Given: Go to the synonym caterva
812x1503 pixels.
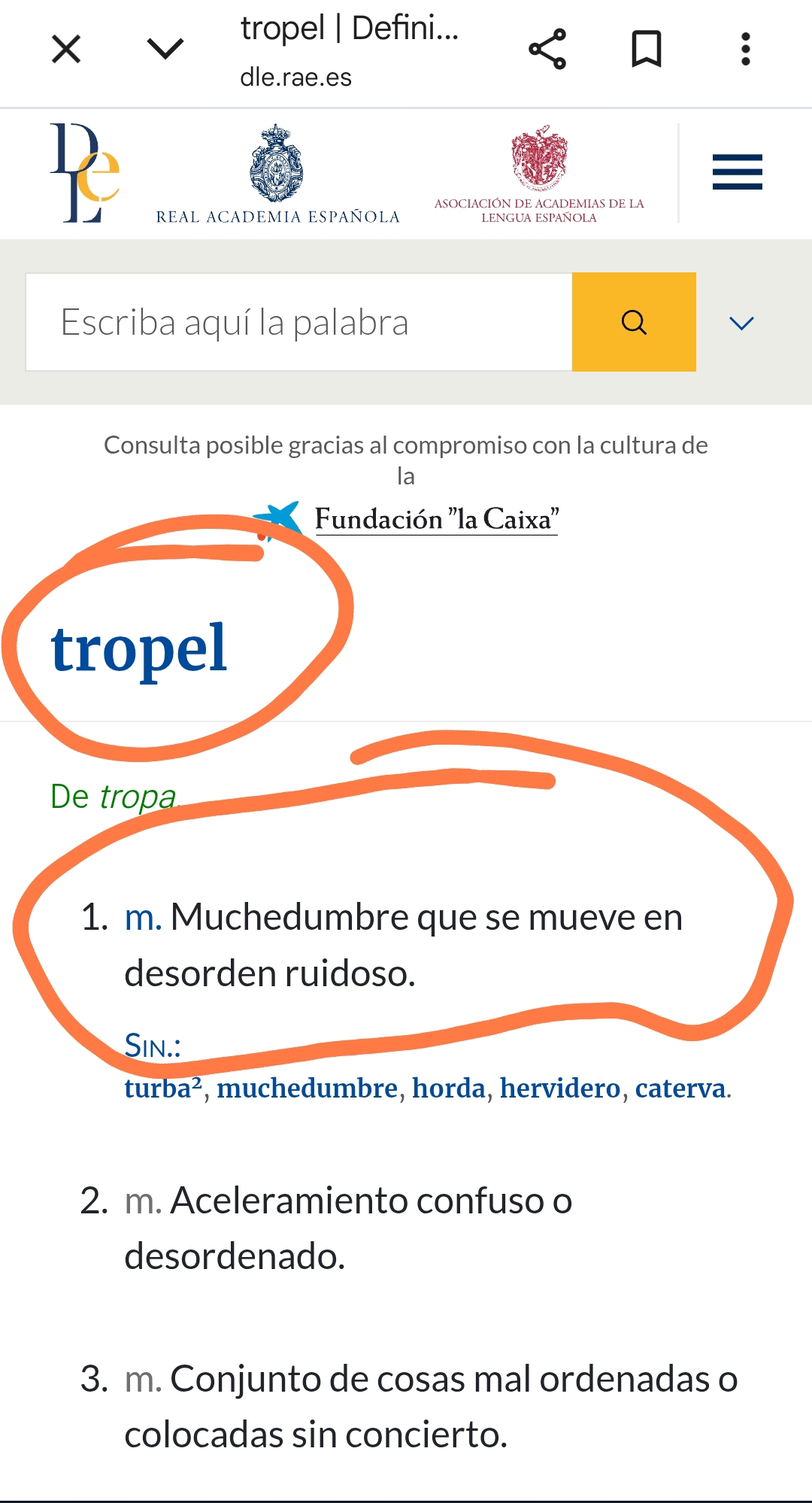Looking at the screenshot, I should [680, 1089].
